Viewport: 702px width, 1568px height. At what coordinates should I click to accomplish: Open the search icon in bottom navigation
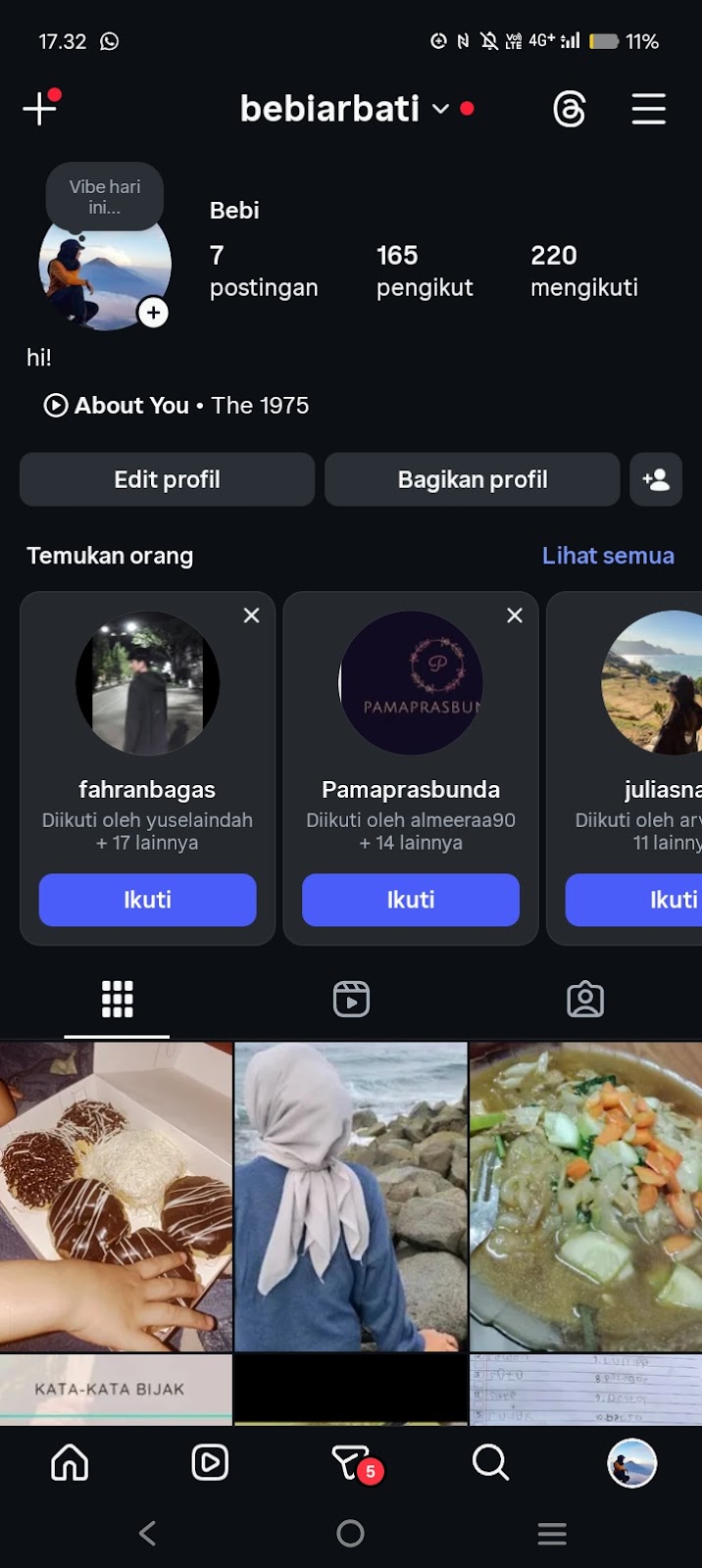[490, 1462]
